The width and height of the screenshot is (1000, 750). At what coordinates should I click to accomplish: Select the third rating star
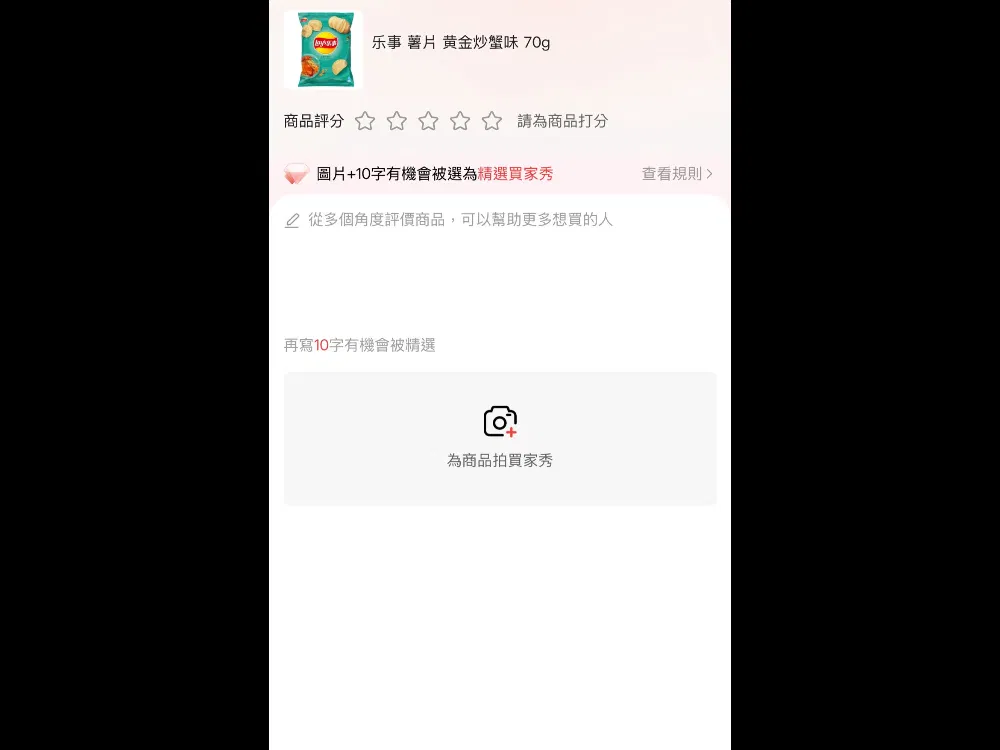pyautogui.click(x=428, y=121)
